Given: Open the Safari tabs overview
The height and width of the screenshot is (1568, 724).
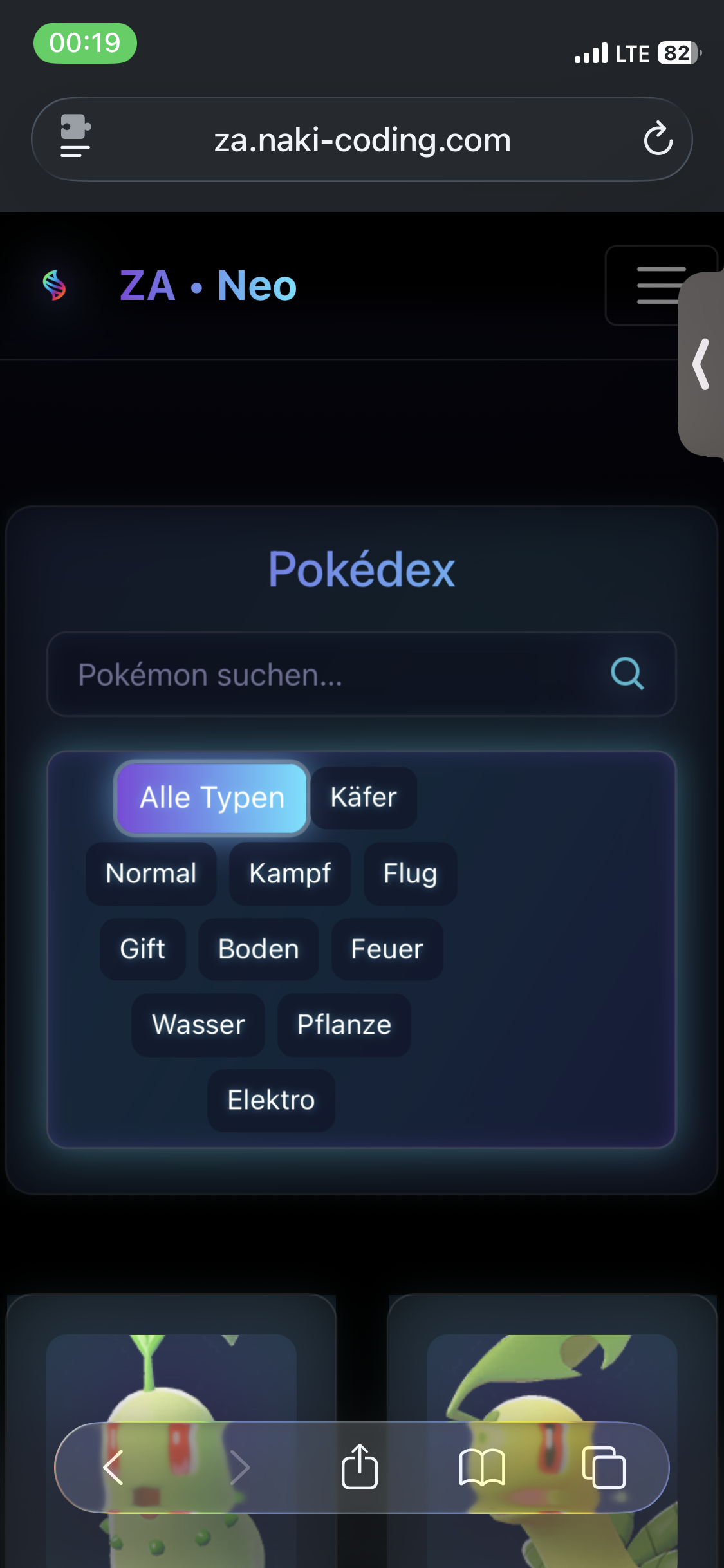Looking at the screenshot, I should click(604, 1468).
